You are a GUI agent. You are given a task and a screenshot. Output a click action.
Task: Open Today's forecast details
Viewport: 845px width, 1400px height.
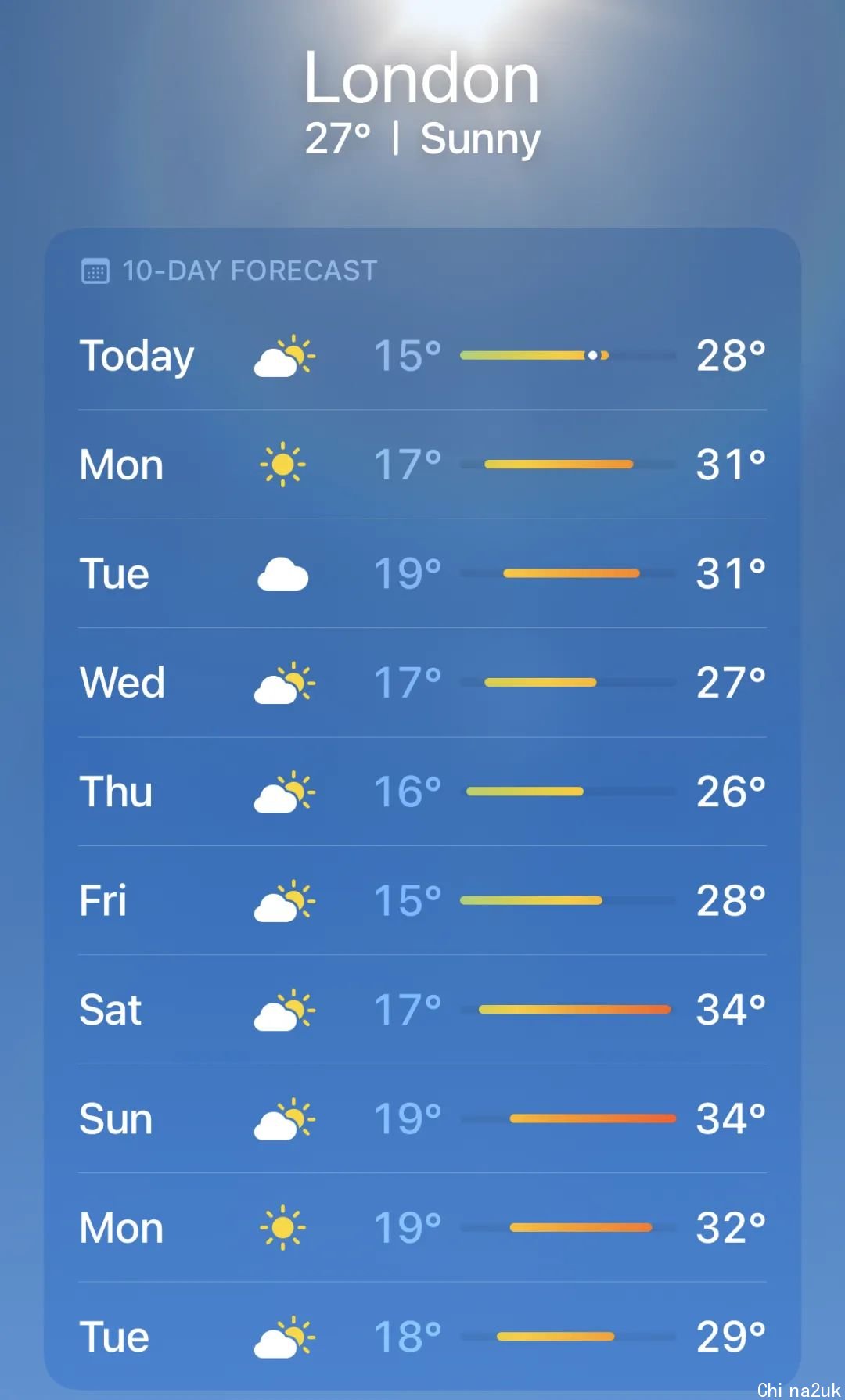tap(422, 356)
